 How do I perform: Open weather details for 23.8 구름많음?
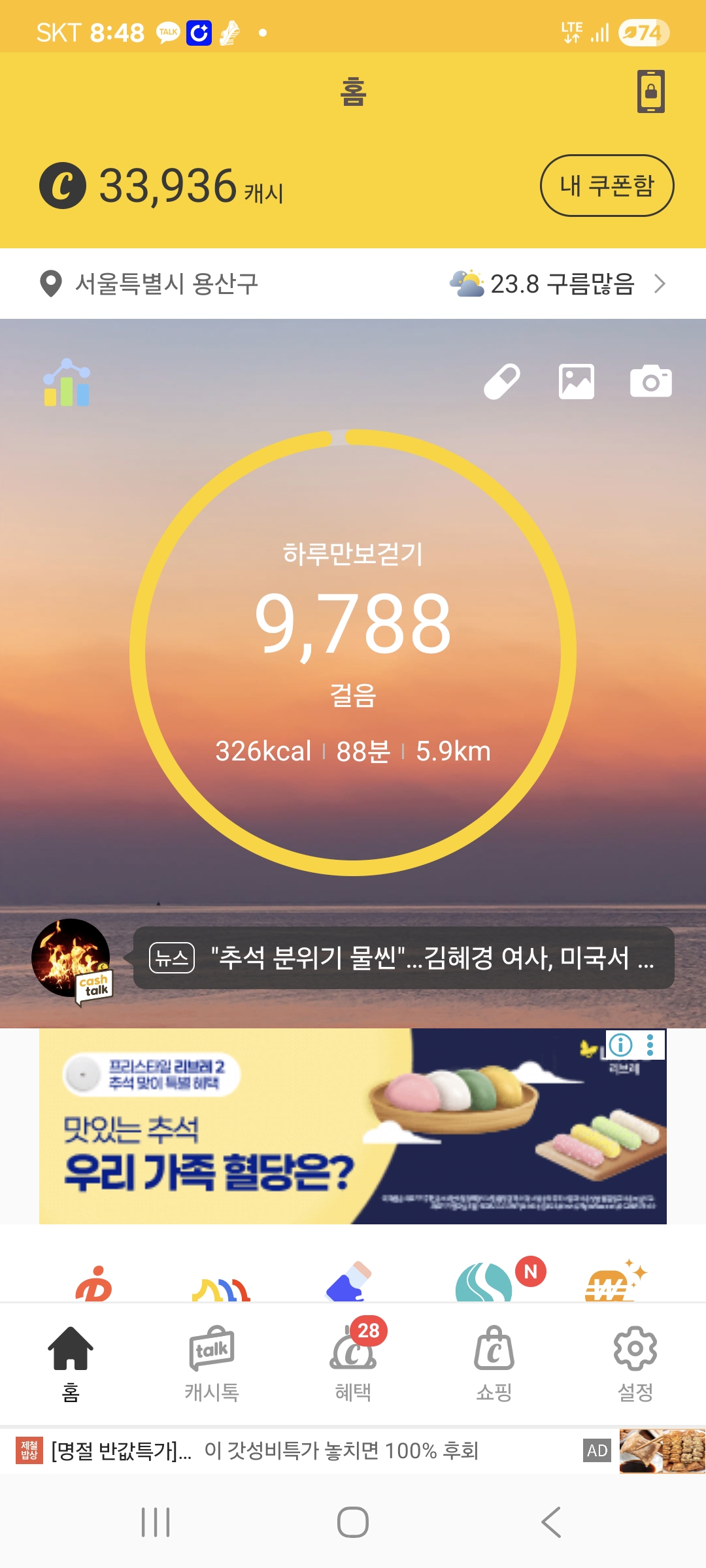coord(558,284)
